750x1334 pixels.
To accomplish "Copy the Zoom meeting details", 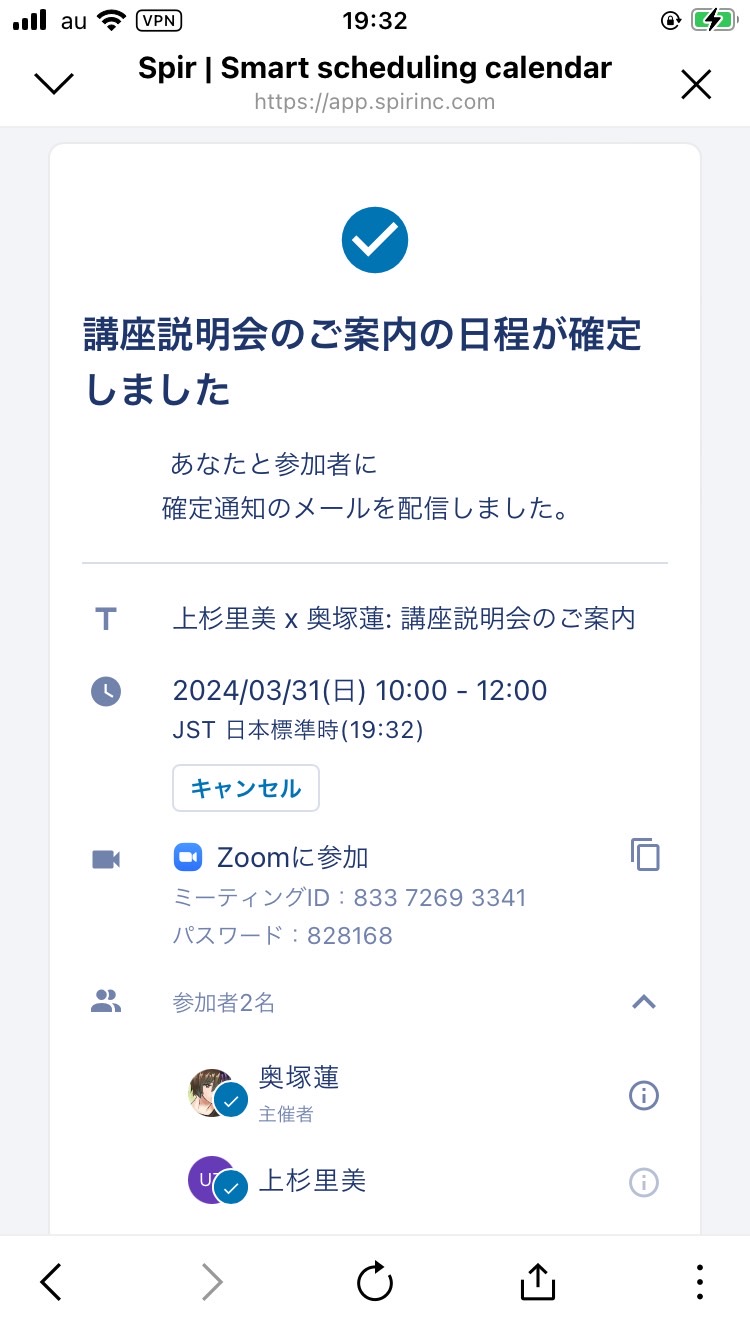I will pos(645,855).
